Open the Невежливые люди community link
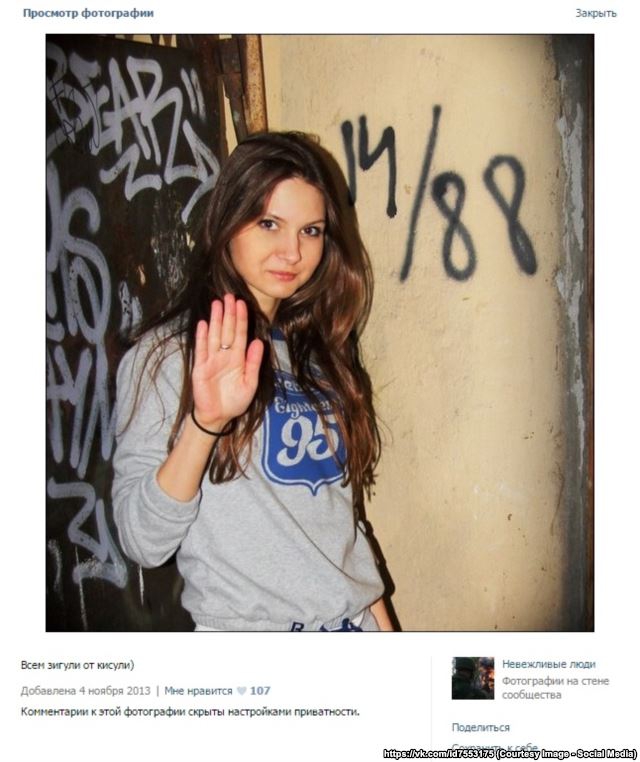Screen dimensions: 640x762 pos(548,664)
